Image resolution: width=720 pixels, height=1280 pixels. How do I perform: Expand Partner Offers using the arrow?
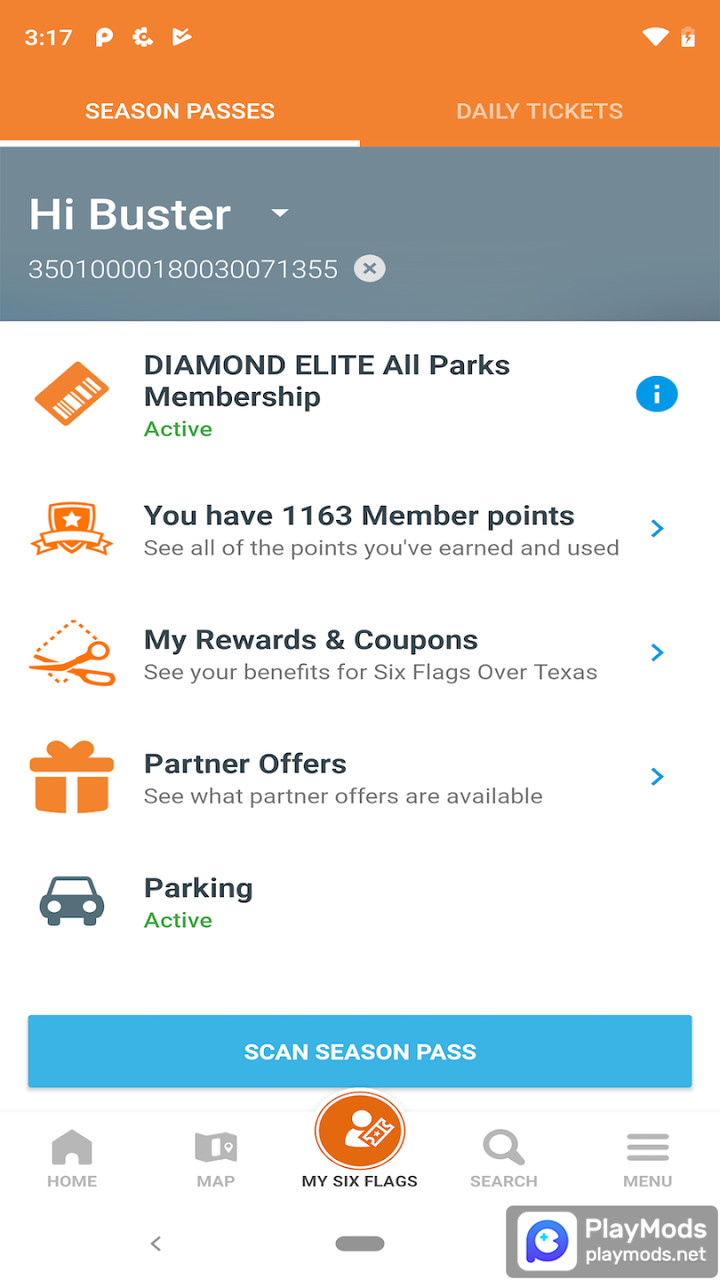657,776
